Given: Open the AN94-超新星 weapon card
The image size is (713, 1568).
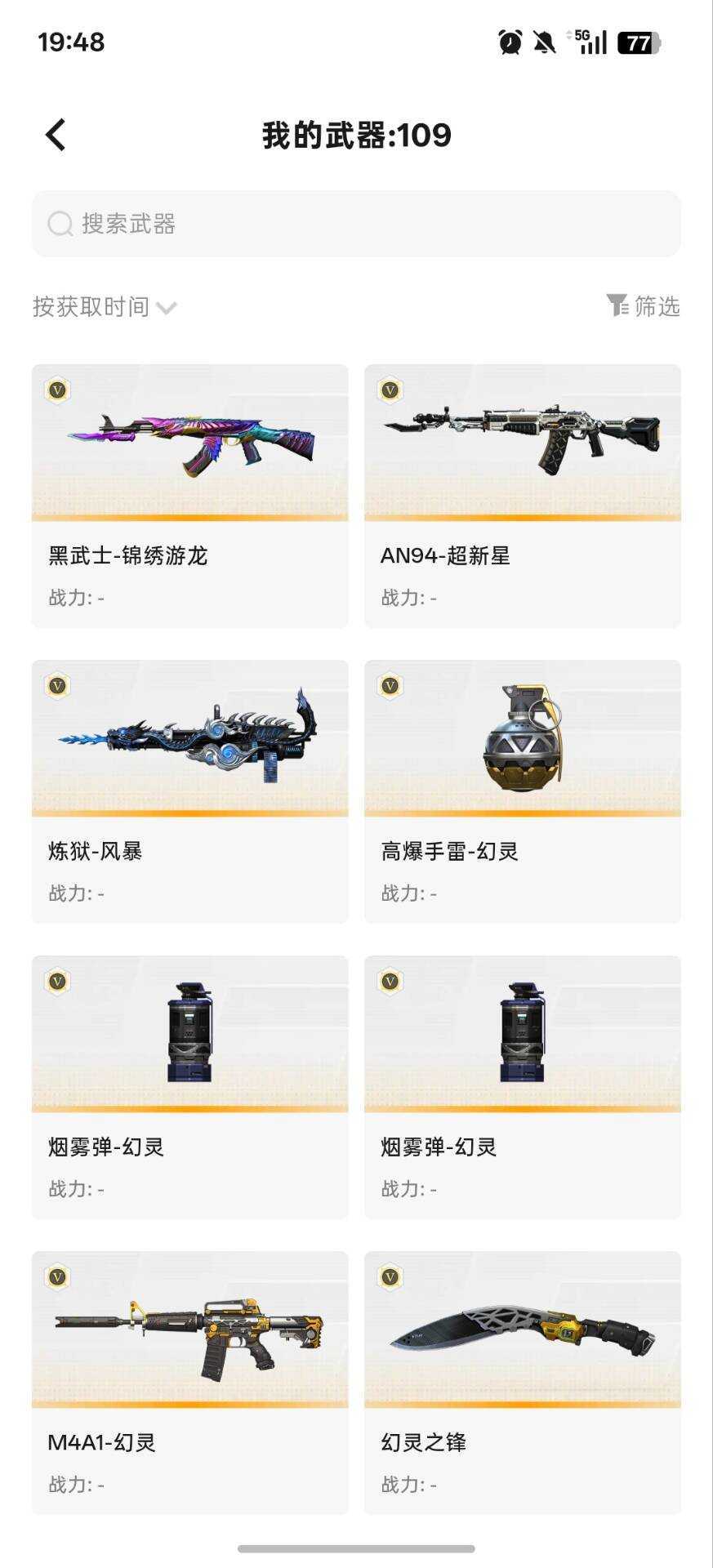Looking at the screenshot, I should tap(523, 496).
